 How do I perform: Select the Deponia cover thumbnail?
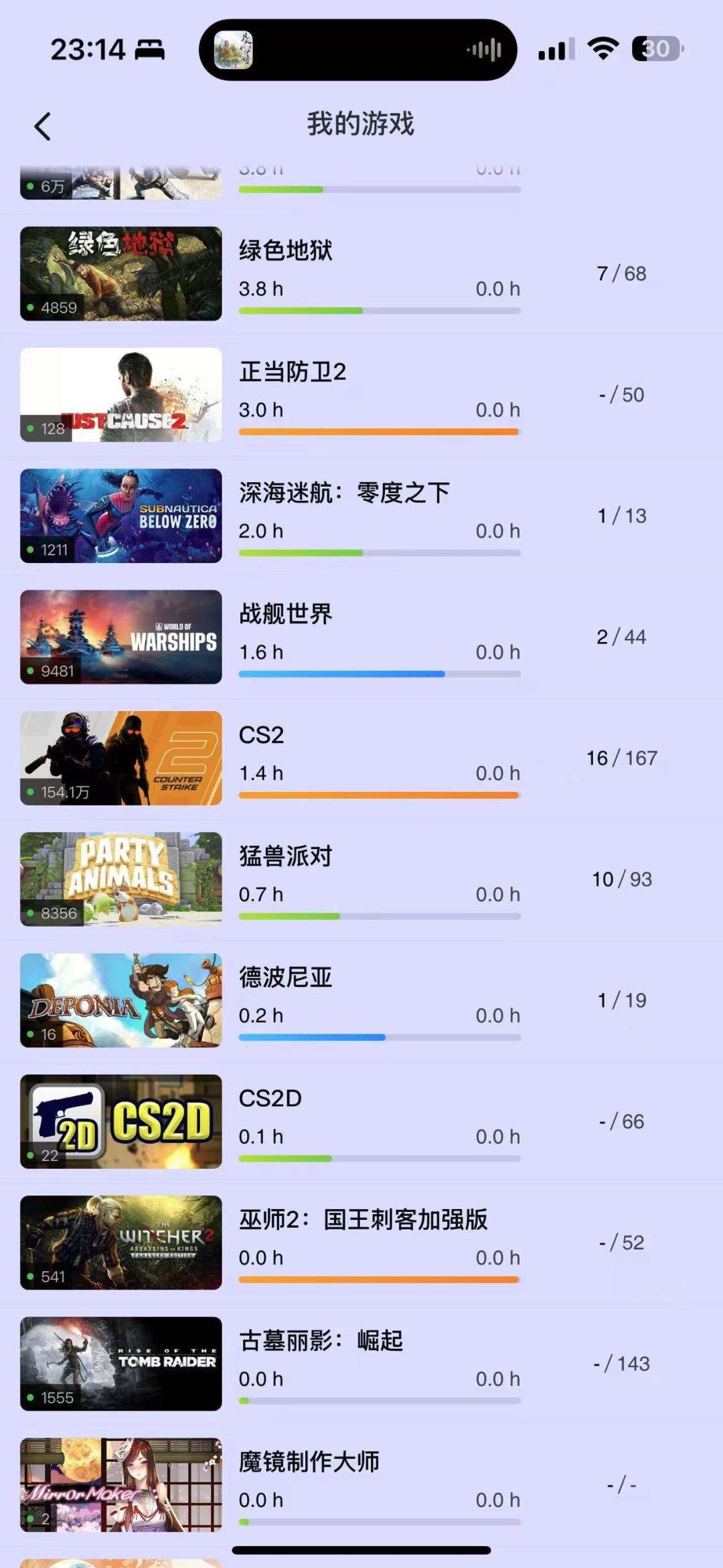(119, 1000)
